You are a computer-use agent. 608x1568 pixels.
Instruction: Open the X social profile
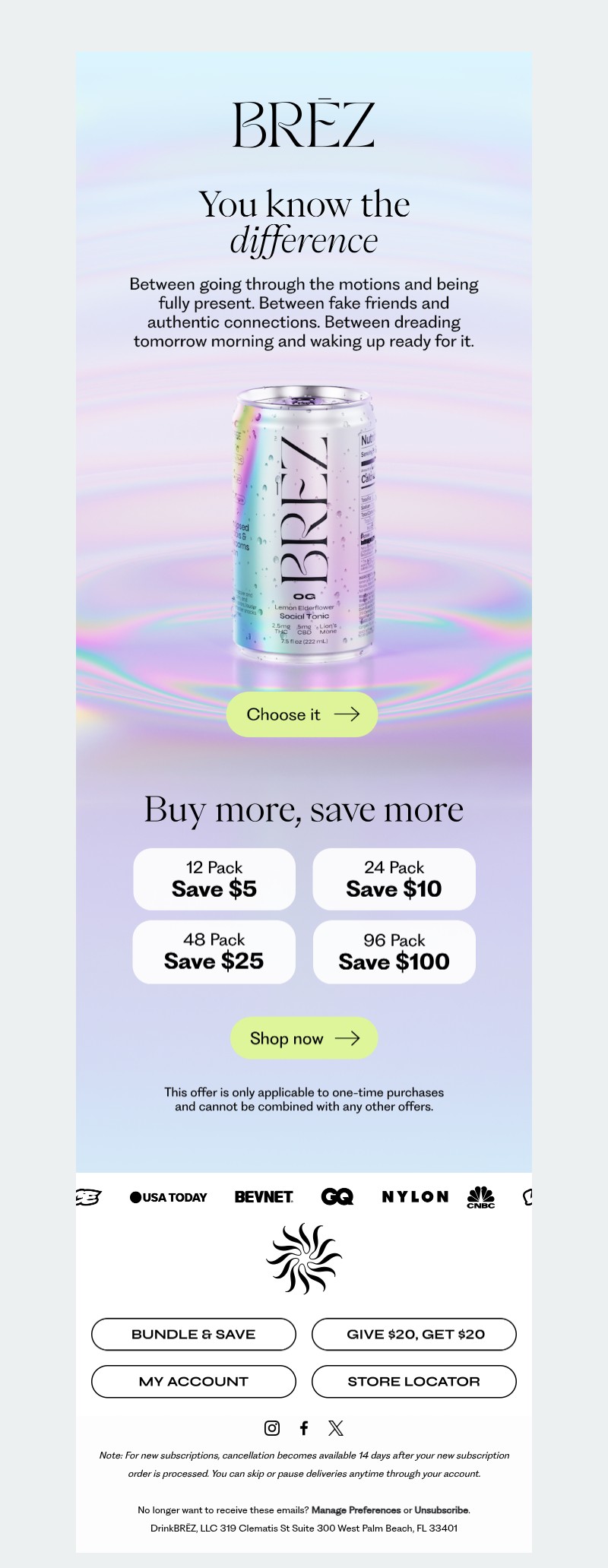pos(336,1428)
